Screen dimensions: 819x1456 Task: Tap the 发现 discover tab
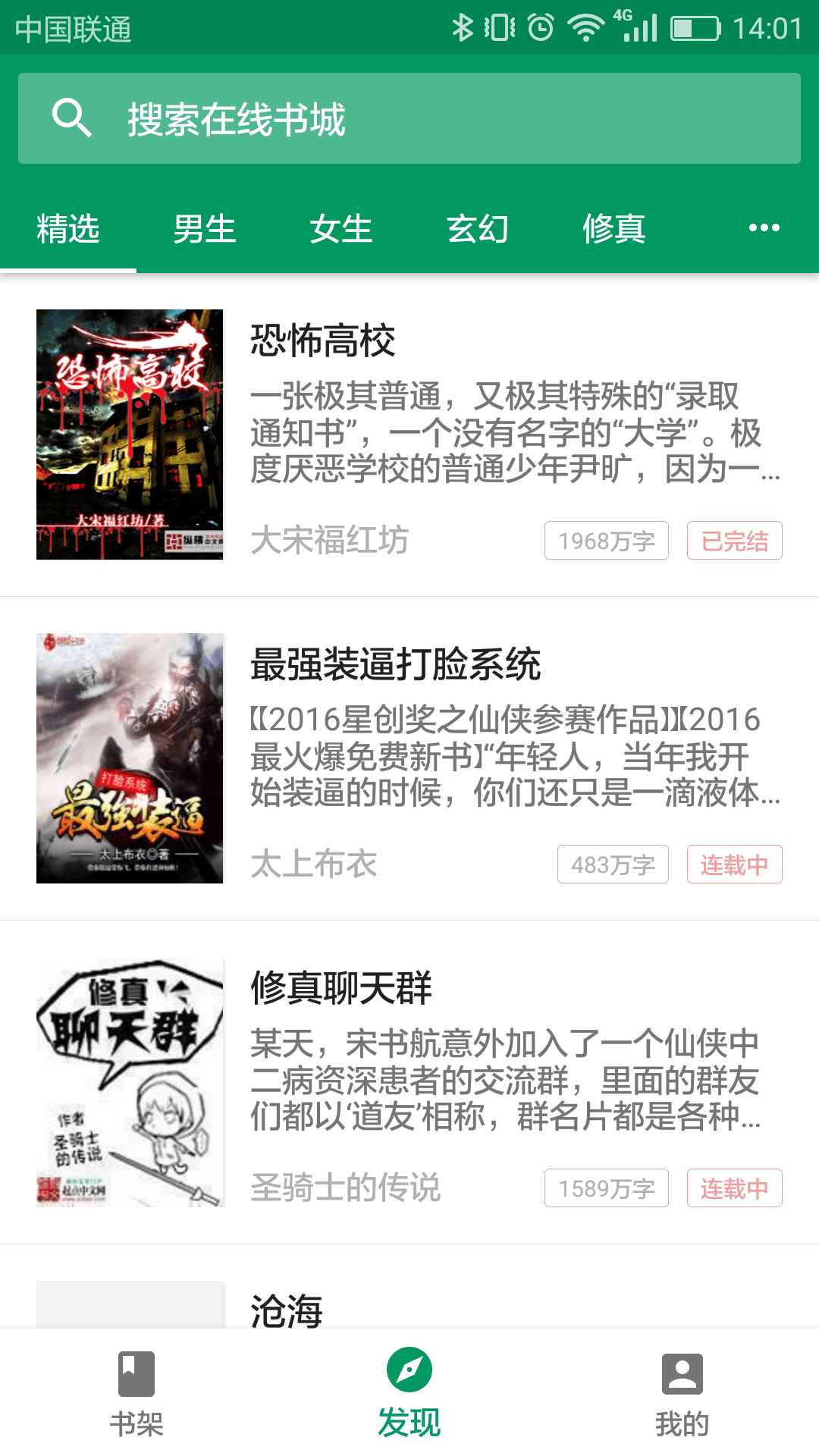pos(409,1394)
